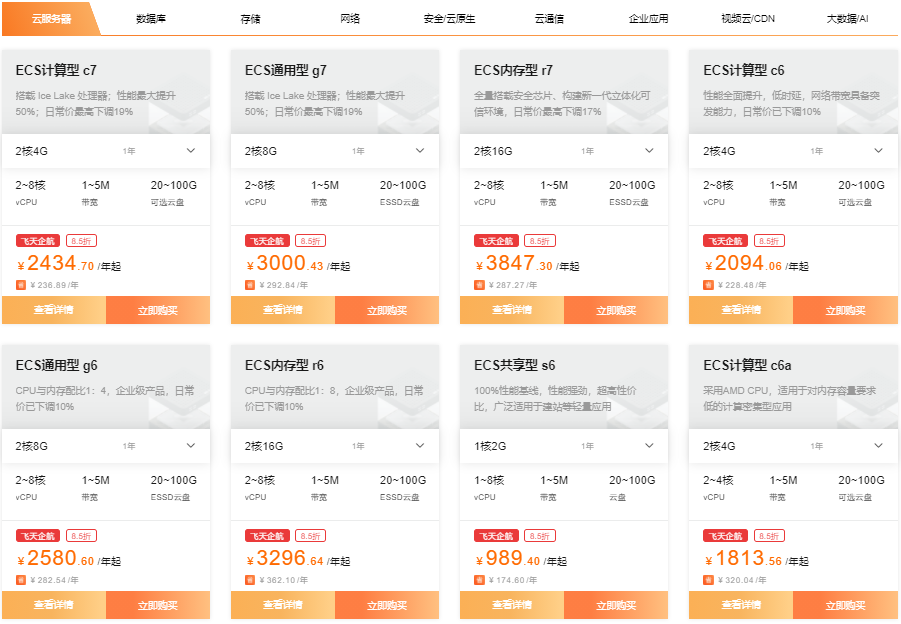Screen dimensions: 901x624
Task: Buy ECS通用型 g7 now
Action: click(387, 310)
